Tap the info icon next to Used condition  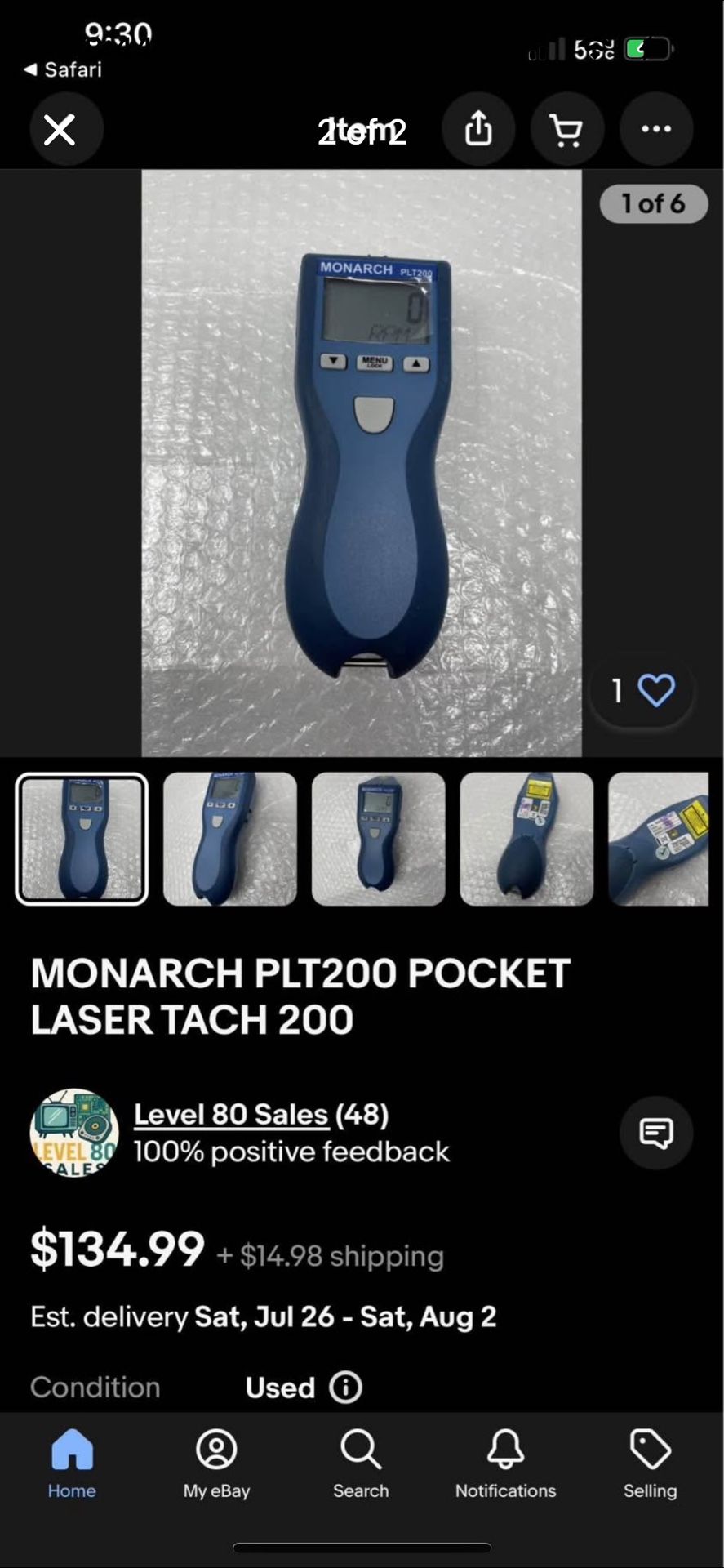pos(346,1388)
